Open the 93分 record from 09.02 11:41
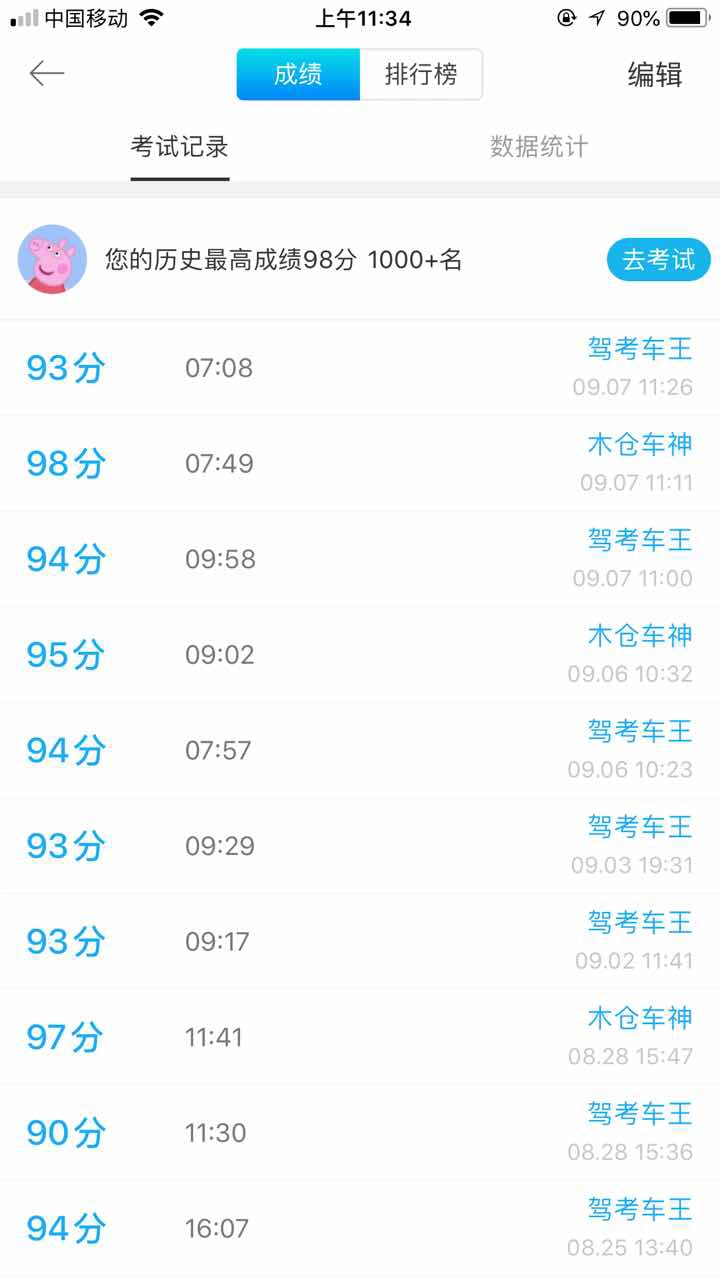The image size is (720, 1280). [x=360, y=941]
